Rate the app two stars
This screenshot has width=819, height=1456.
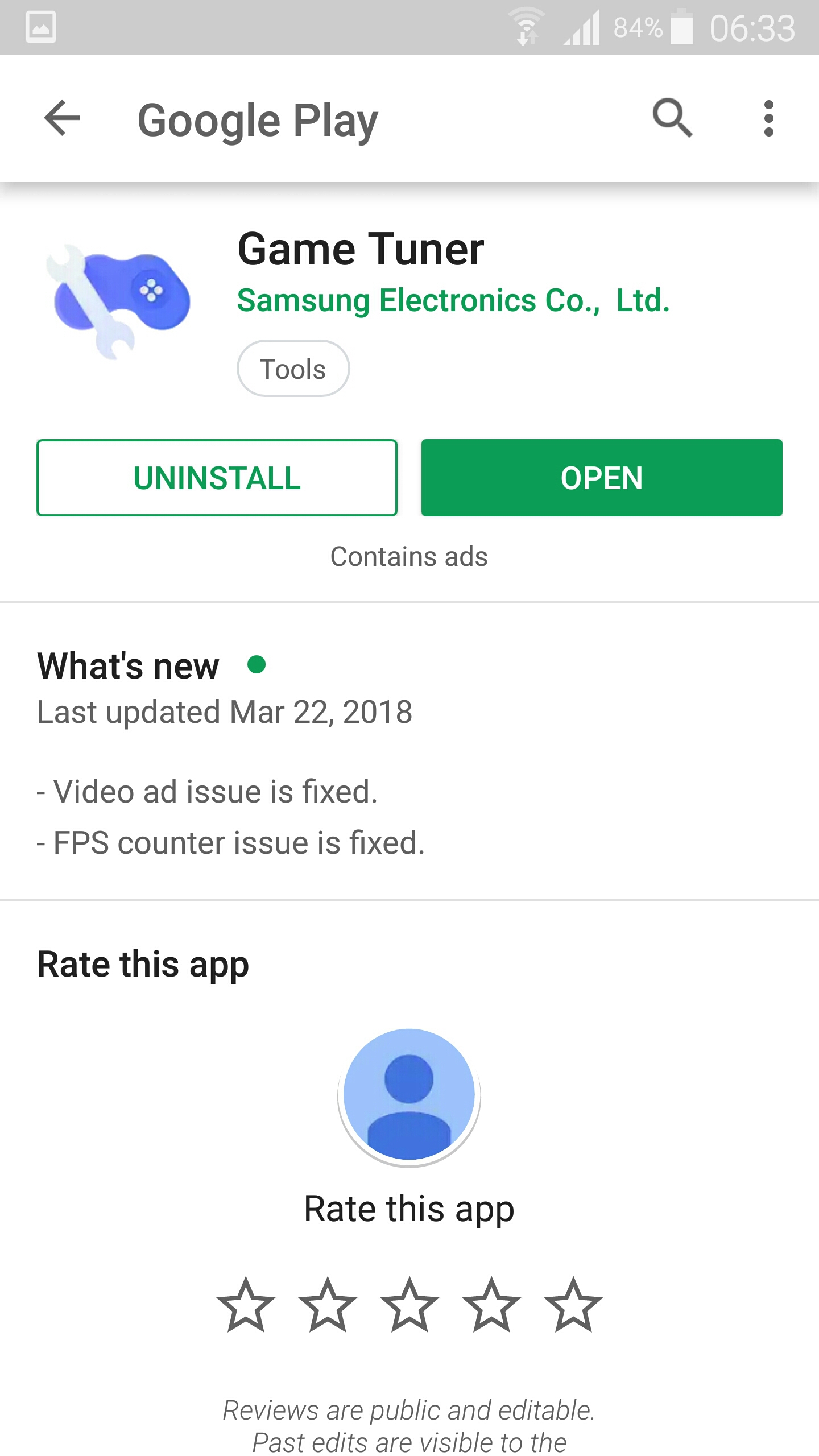pos(328,1305)
